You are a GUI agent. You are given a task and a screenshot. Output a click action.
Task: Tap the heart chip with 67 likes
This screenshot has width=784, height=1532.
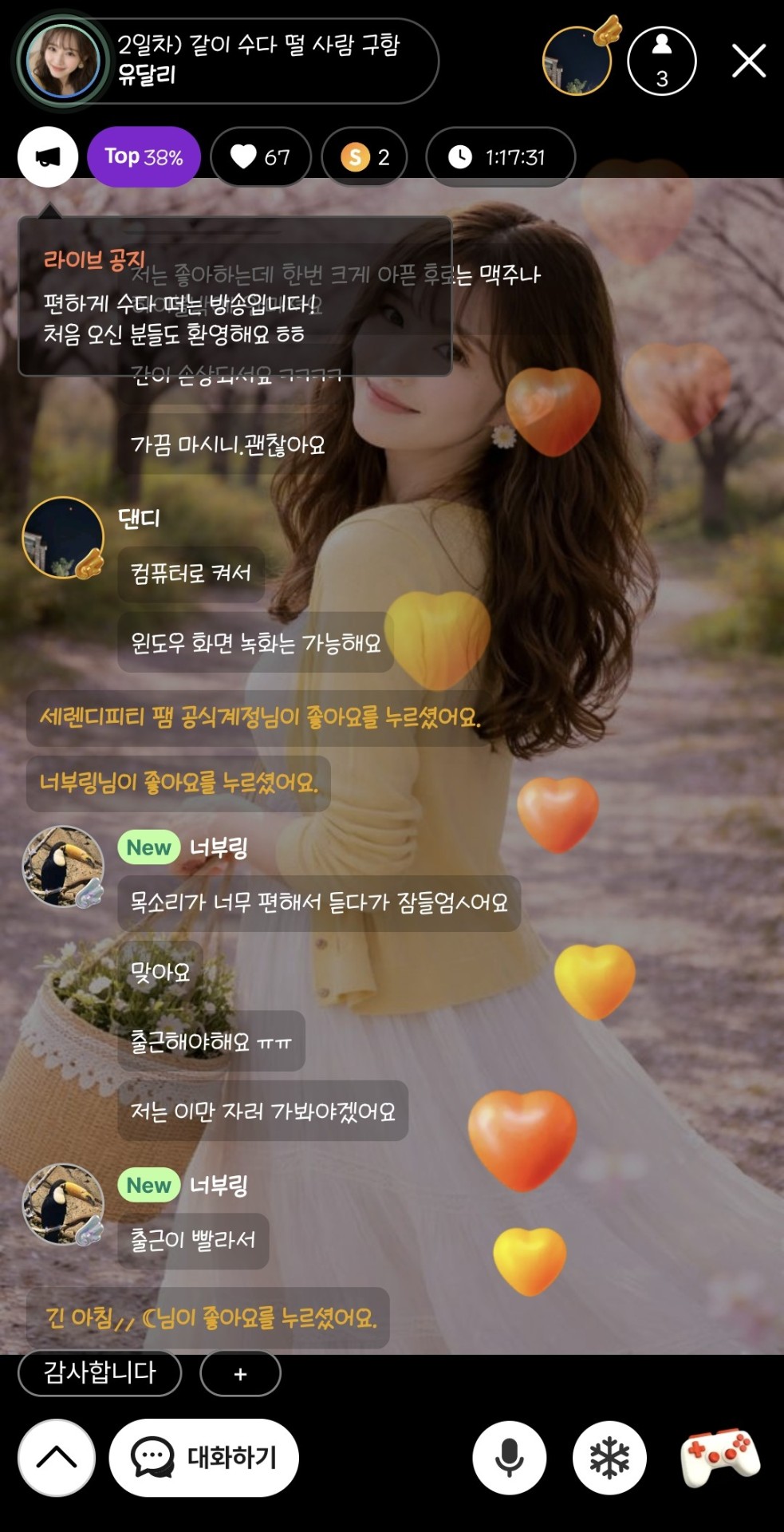click(x=260, y=156)
